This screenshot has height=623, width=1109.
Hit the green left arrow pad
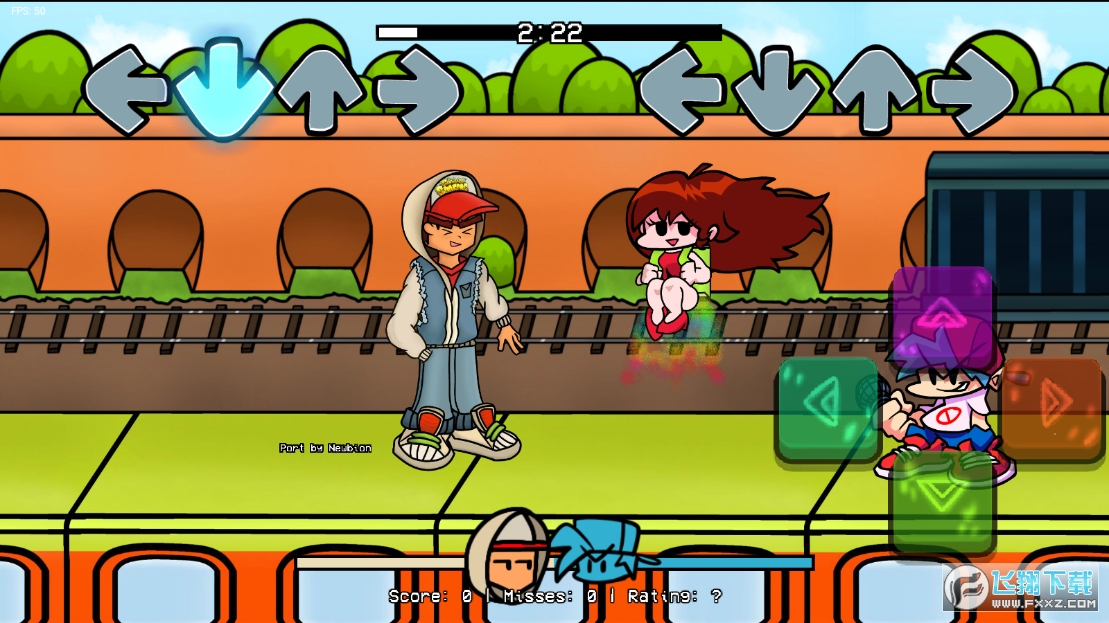coord(826,408)
